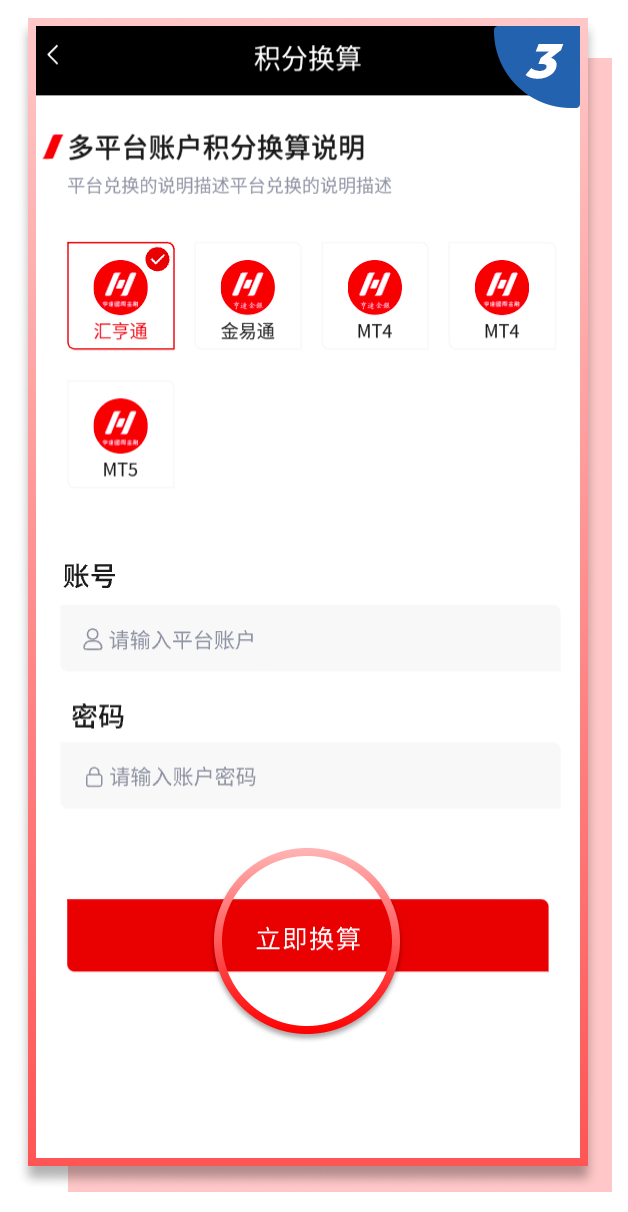
Task: Select the MT5 platform
Action: 121,434
